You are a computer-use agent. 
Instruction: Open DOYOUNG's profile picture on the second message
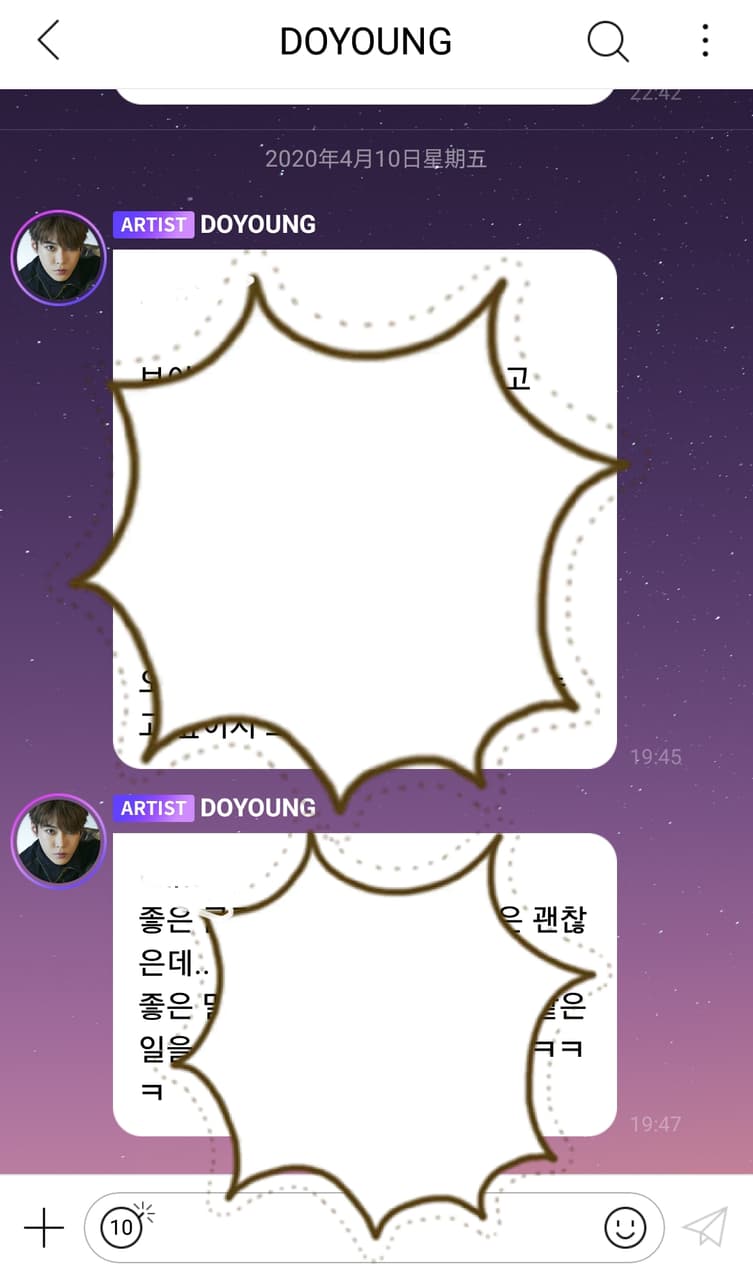[x=57, y=840]
